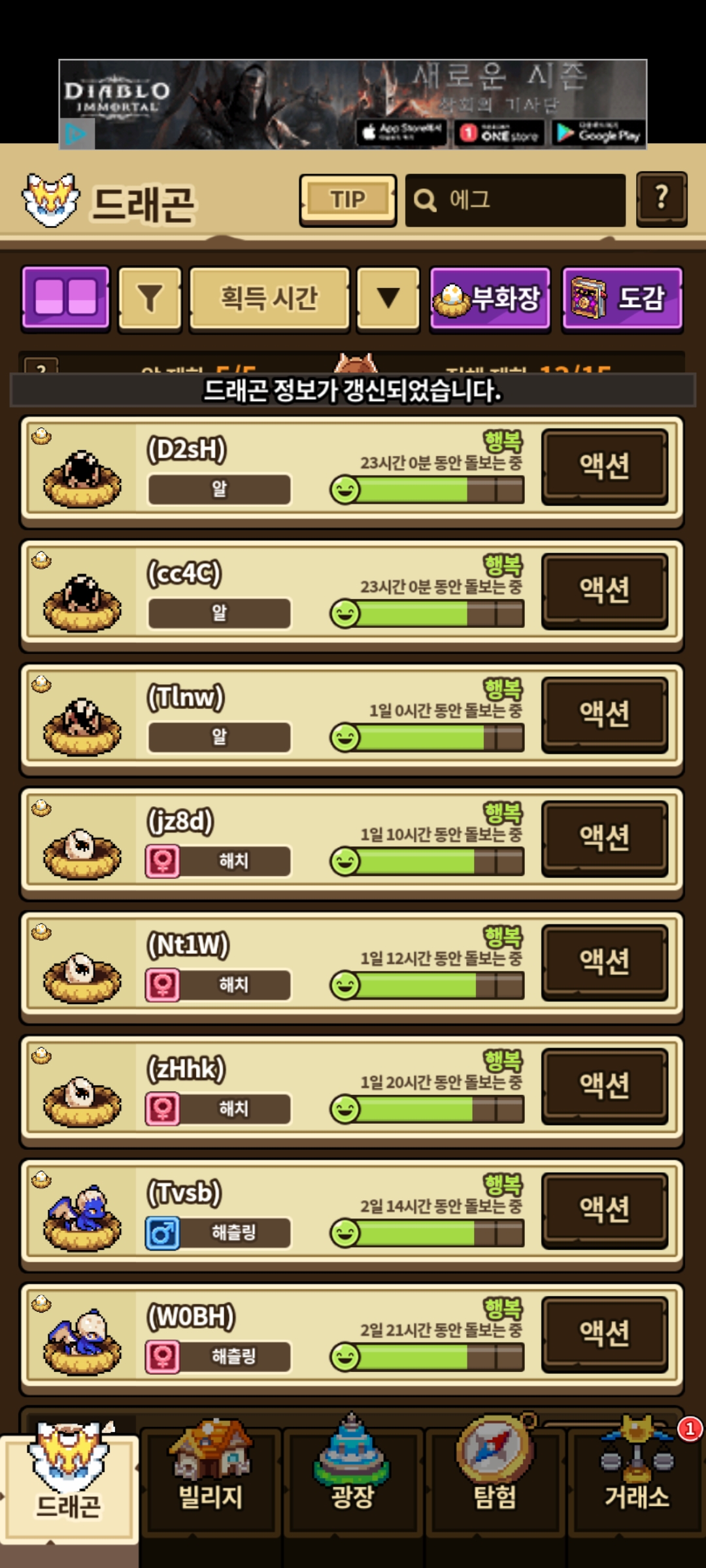Toggle sort order with the down arrow

(388, 299)
